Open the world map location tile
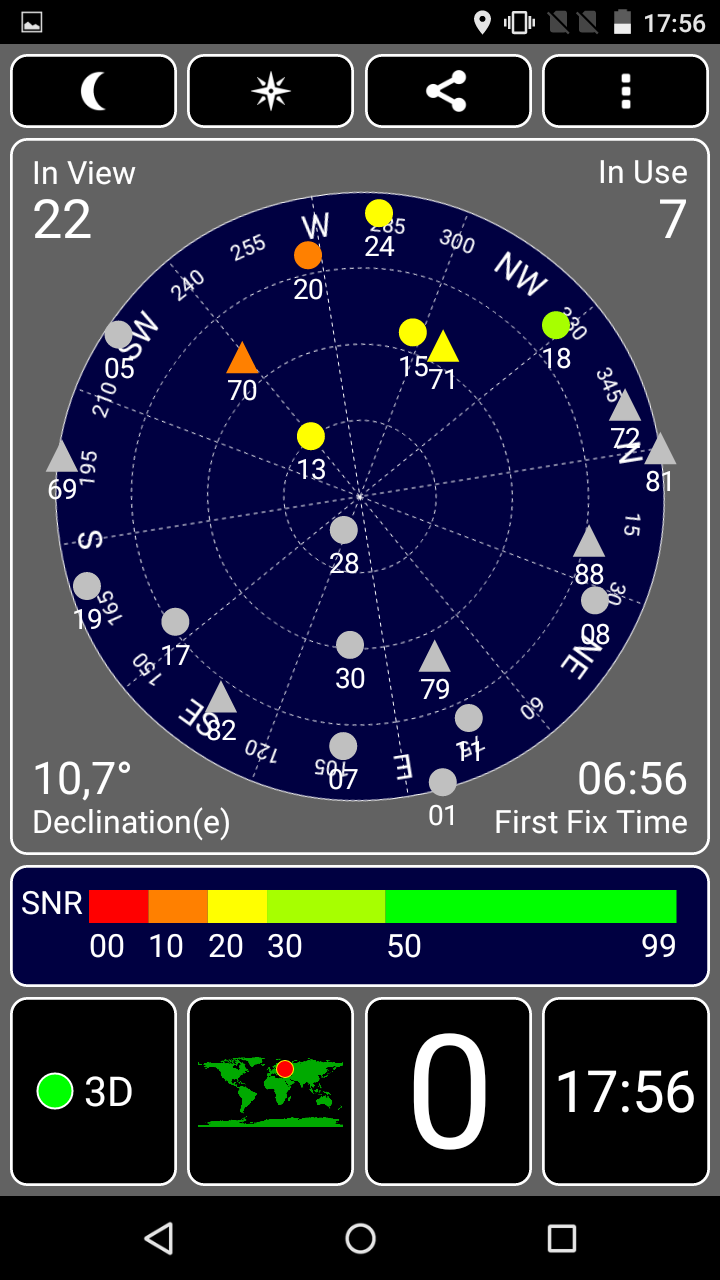This screenshot has height=1280, width=720. tap(271, 1091)
